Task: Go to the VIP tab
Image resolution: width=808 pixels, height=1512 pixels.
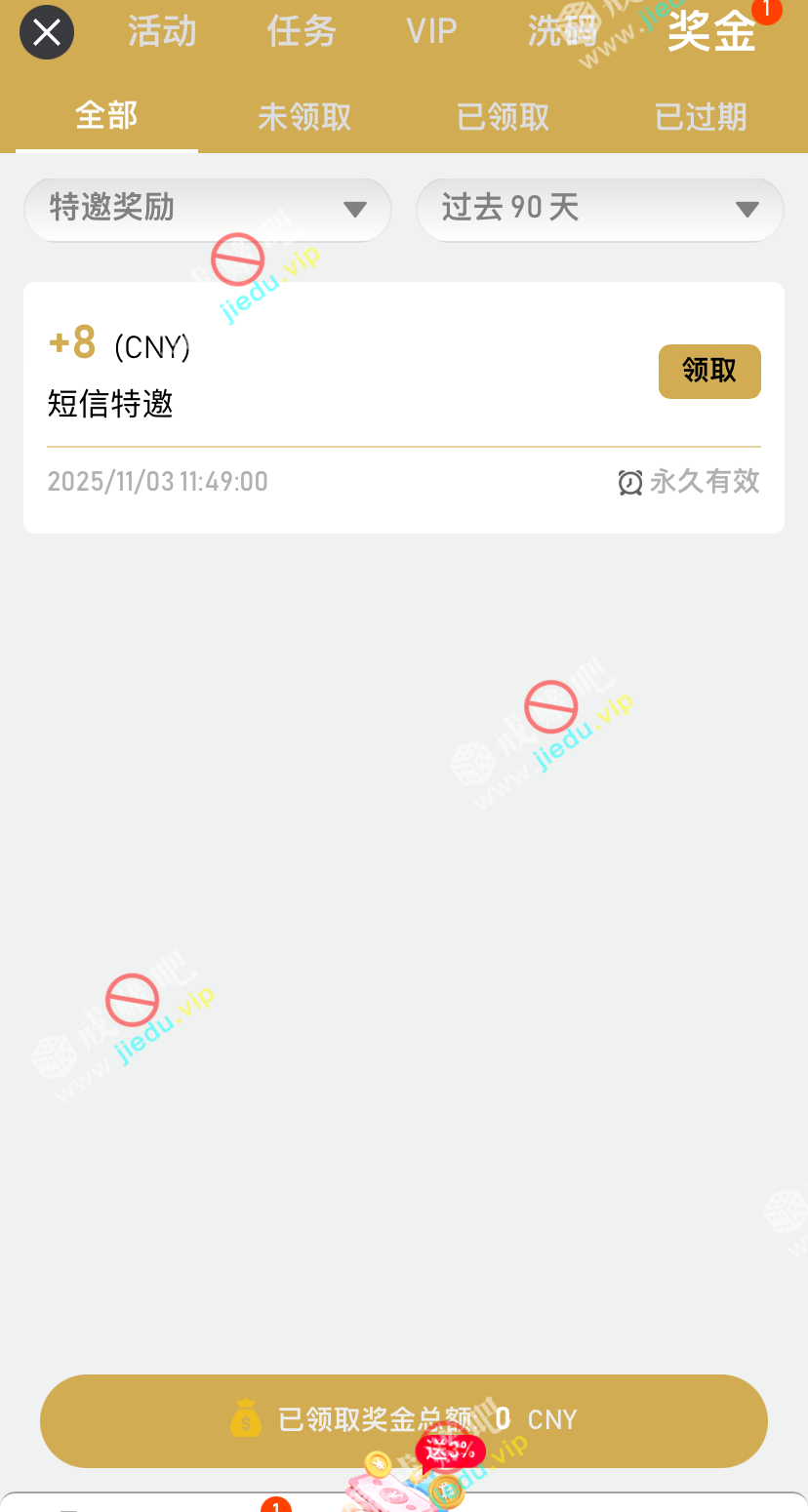Action: click(x=431, y=32)
